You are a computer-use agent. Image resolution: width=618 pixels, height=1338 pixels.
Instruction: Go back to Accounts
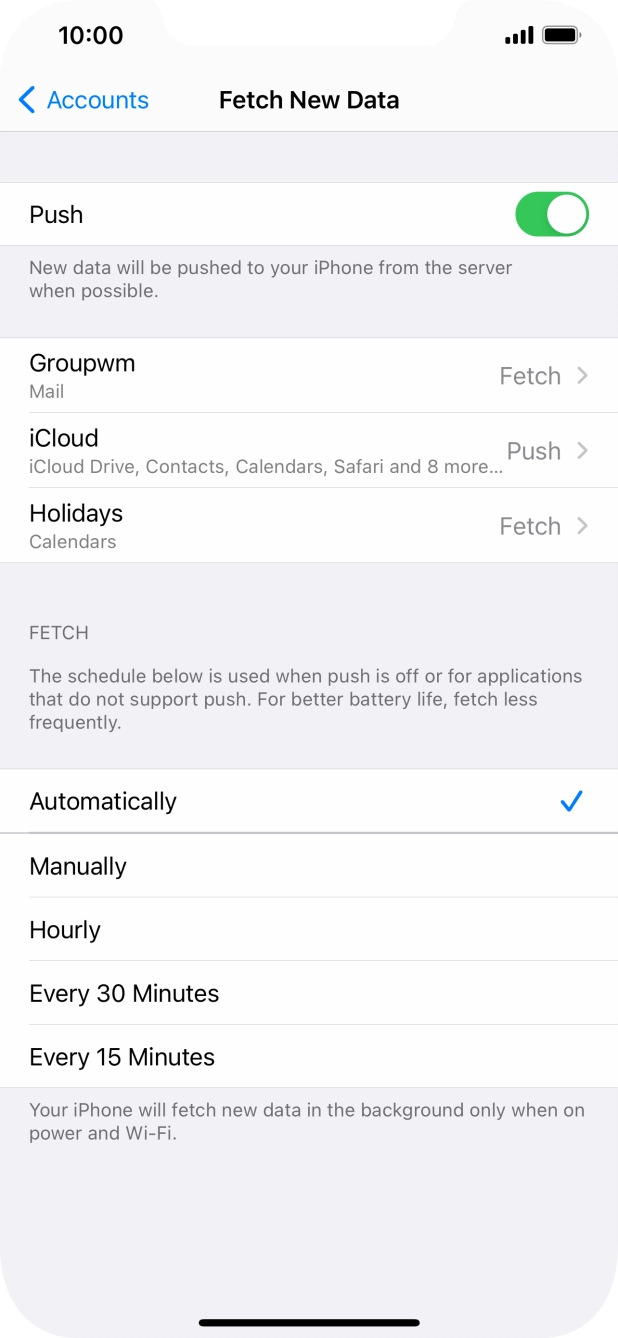tap(83, 100)
